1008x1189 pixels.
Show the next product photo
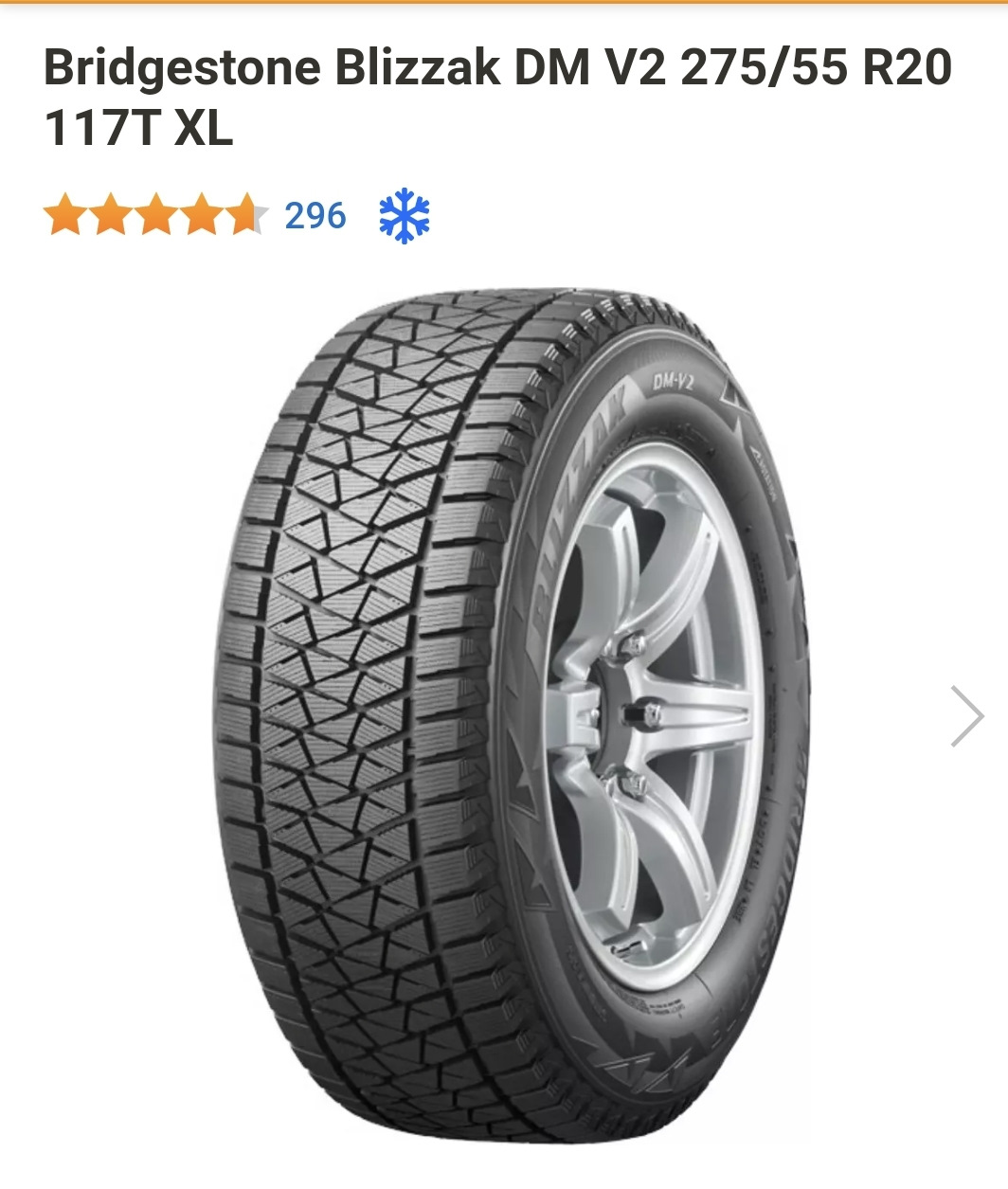pos(967,716)
